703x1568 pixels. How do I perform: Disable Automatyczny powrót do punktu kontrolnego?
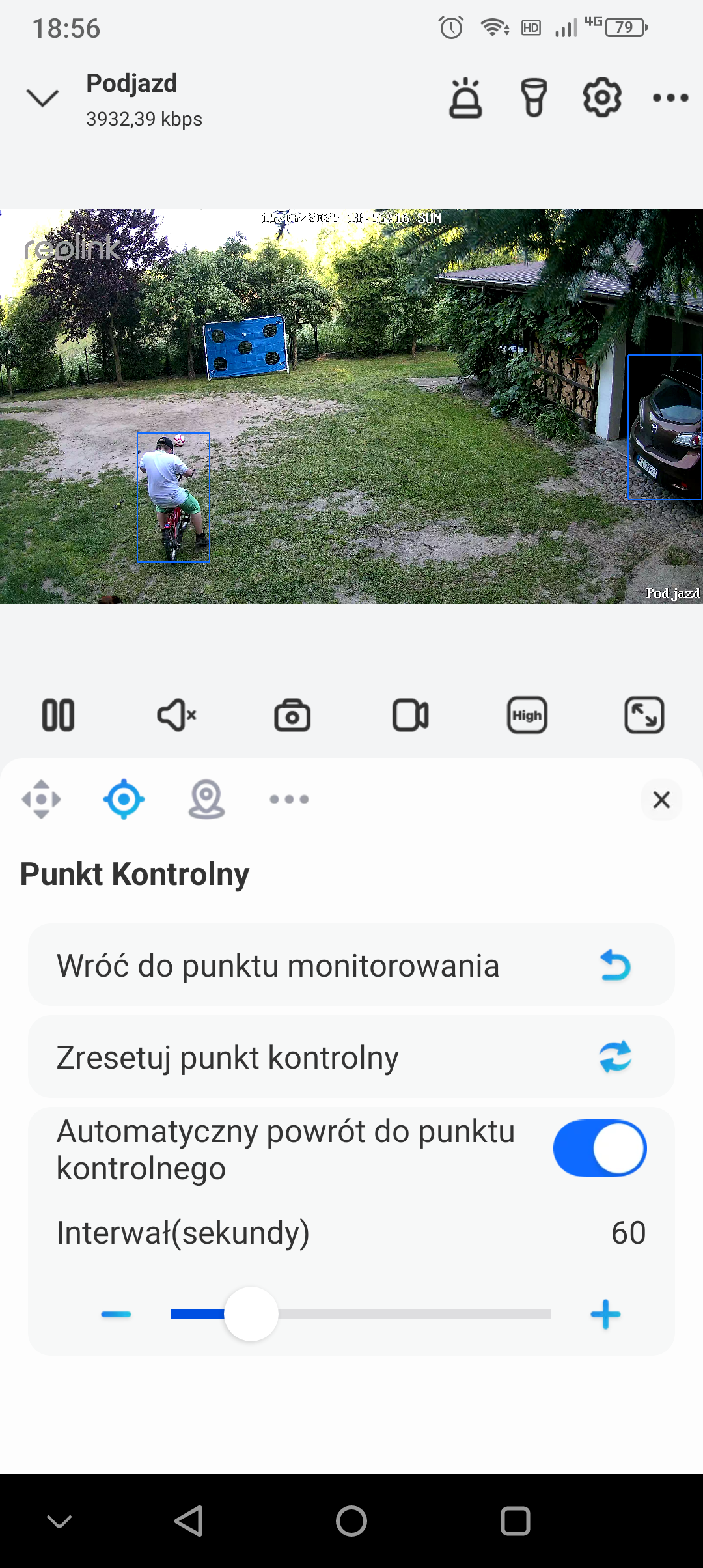point(600,1148)
